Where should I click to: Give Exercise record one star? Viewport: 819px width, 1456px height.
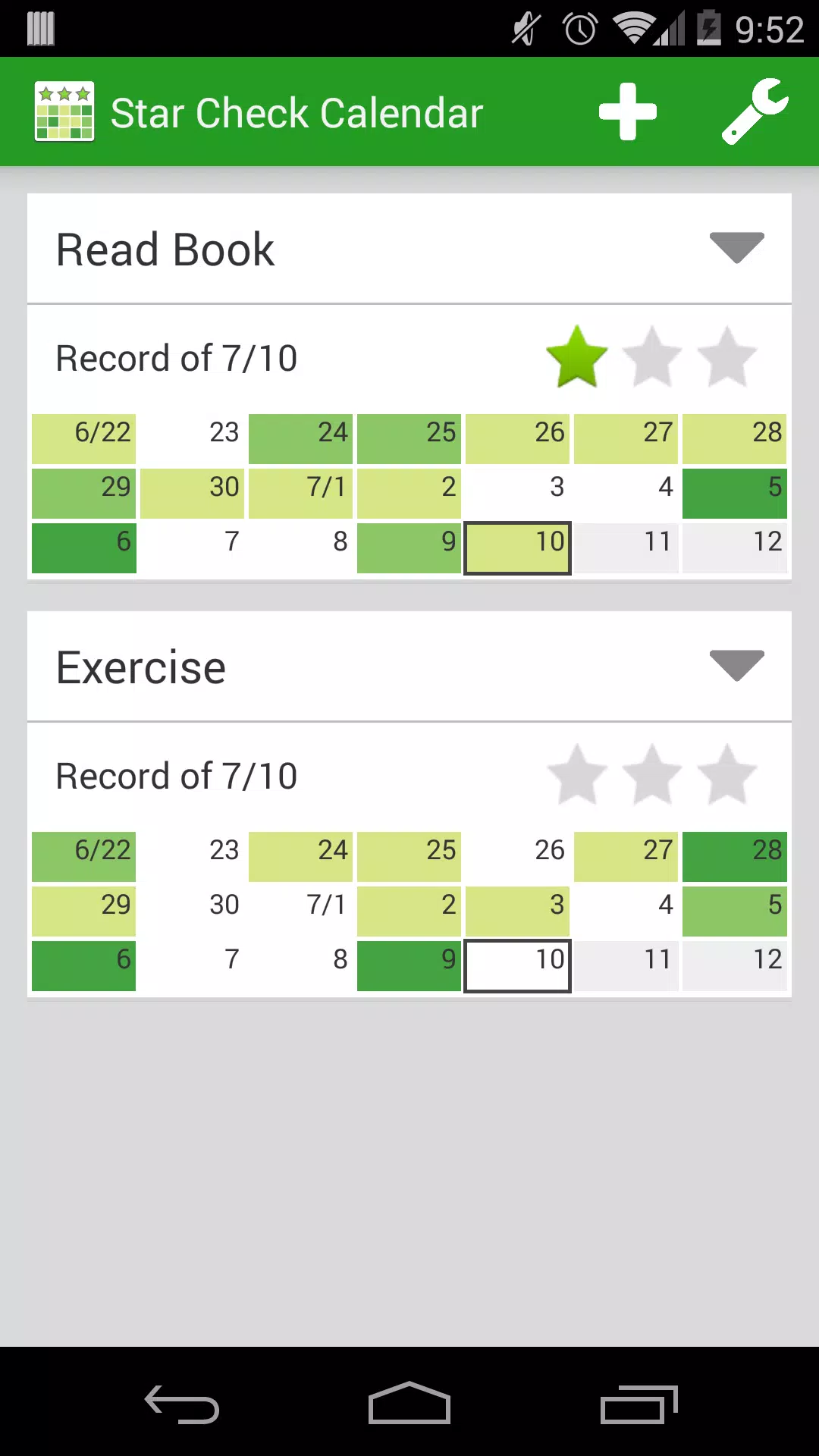click(577, 775)
